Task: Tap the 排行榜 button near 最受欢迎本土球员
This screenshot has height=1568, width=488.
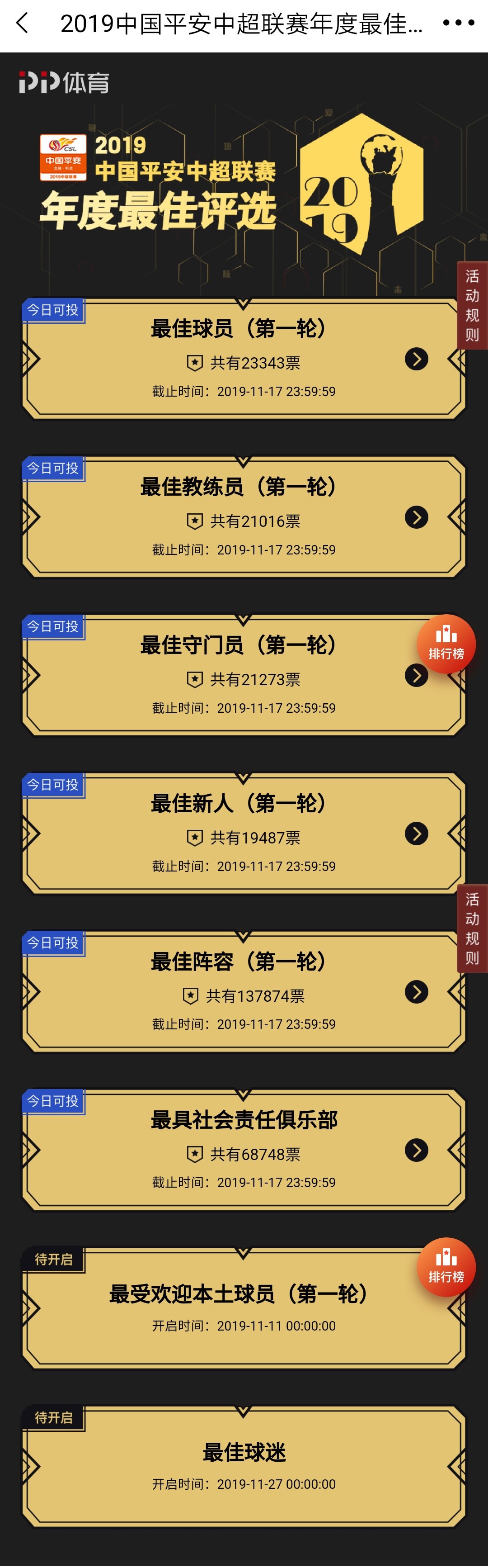Action: tap(446, 1267)
